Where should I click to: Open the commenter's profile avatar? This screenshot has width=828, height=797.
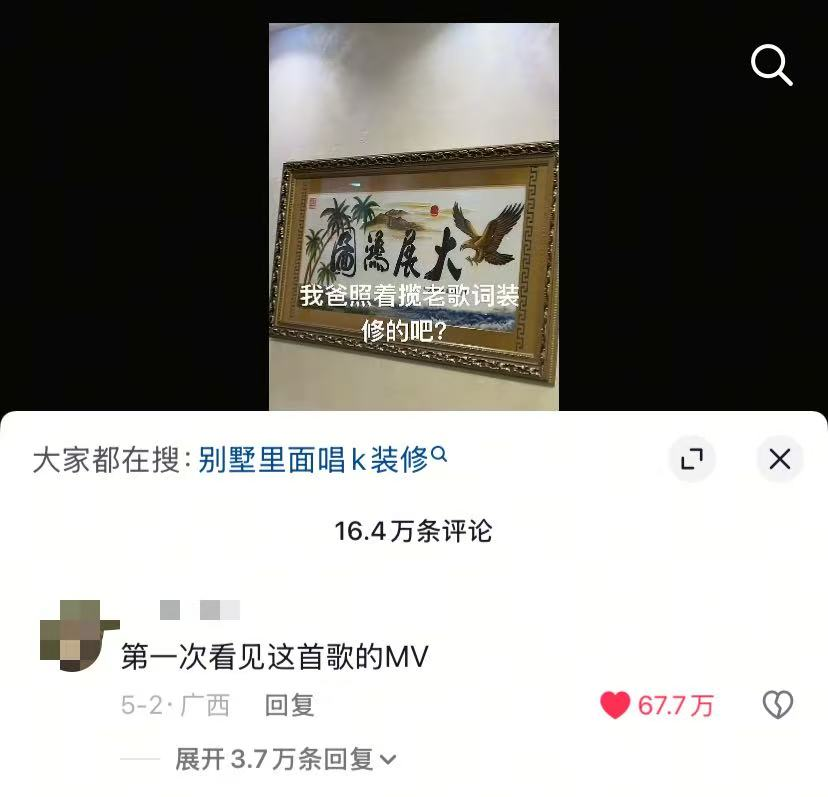(69, 635)
